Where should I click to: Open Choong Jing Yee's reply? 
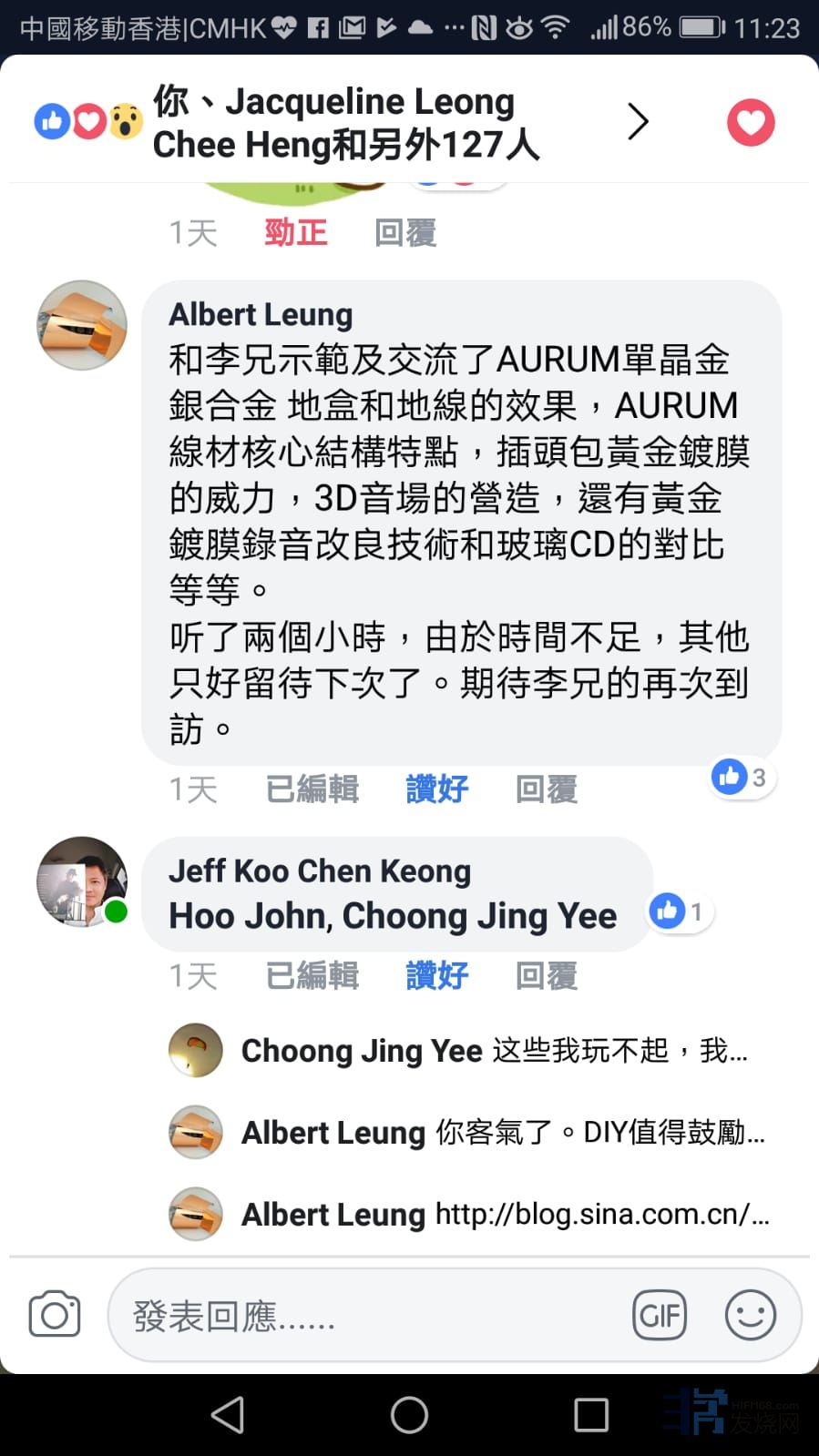click(492, 1051)
